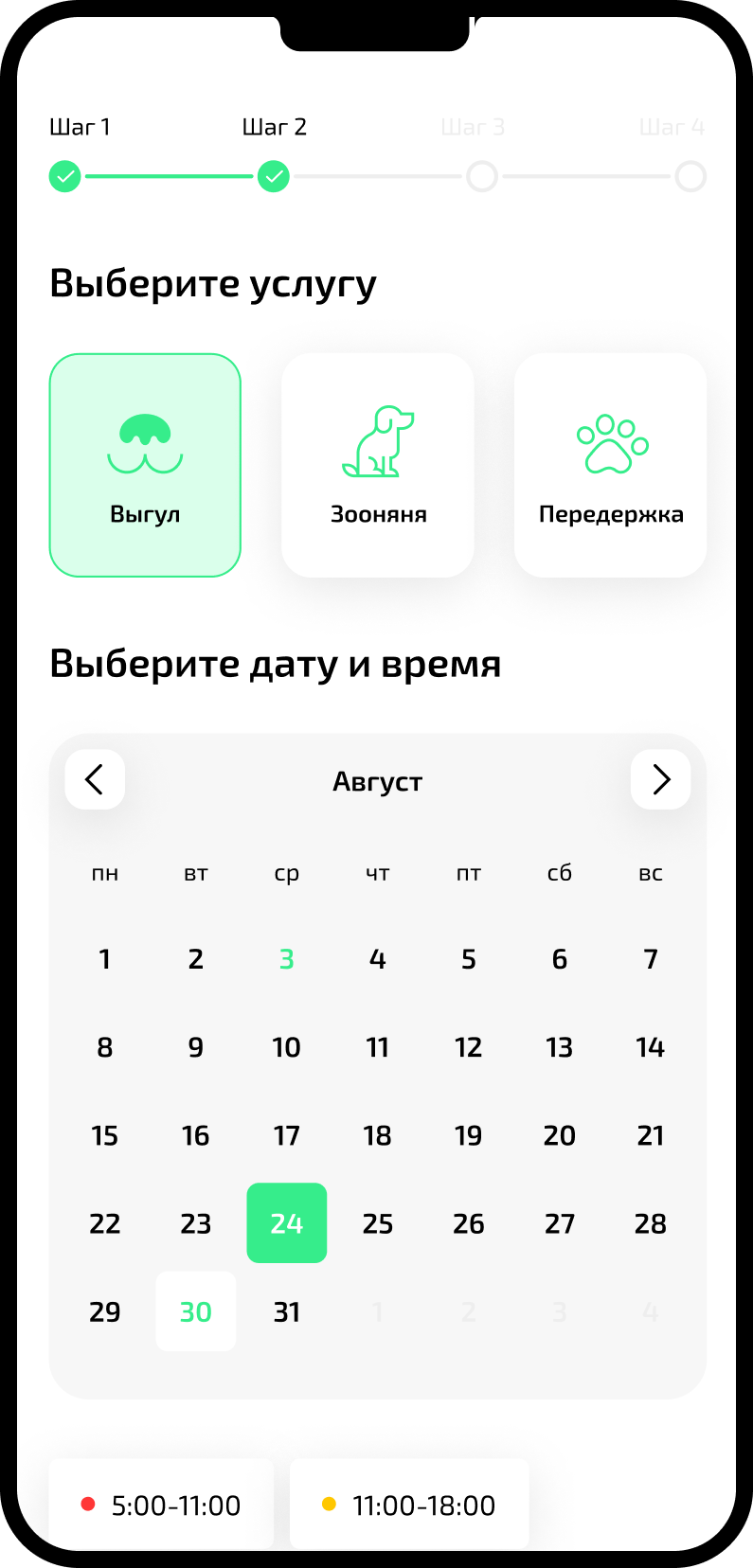The image size is (753, 1568).
Task: Select the 11:00-18:00 time slot
Action: coord(409,1505)
